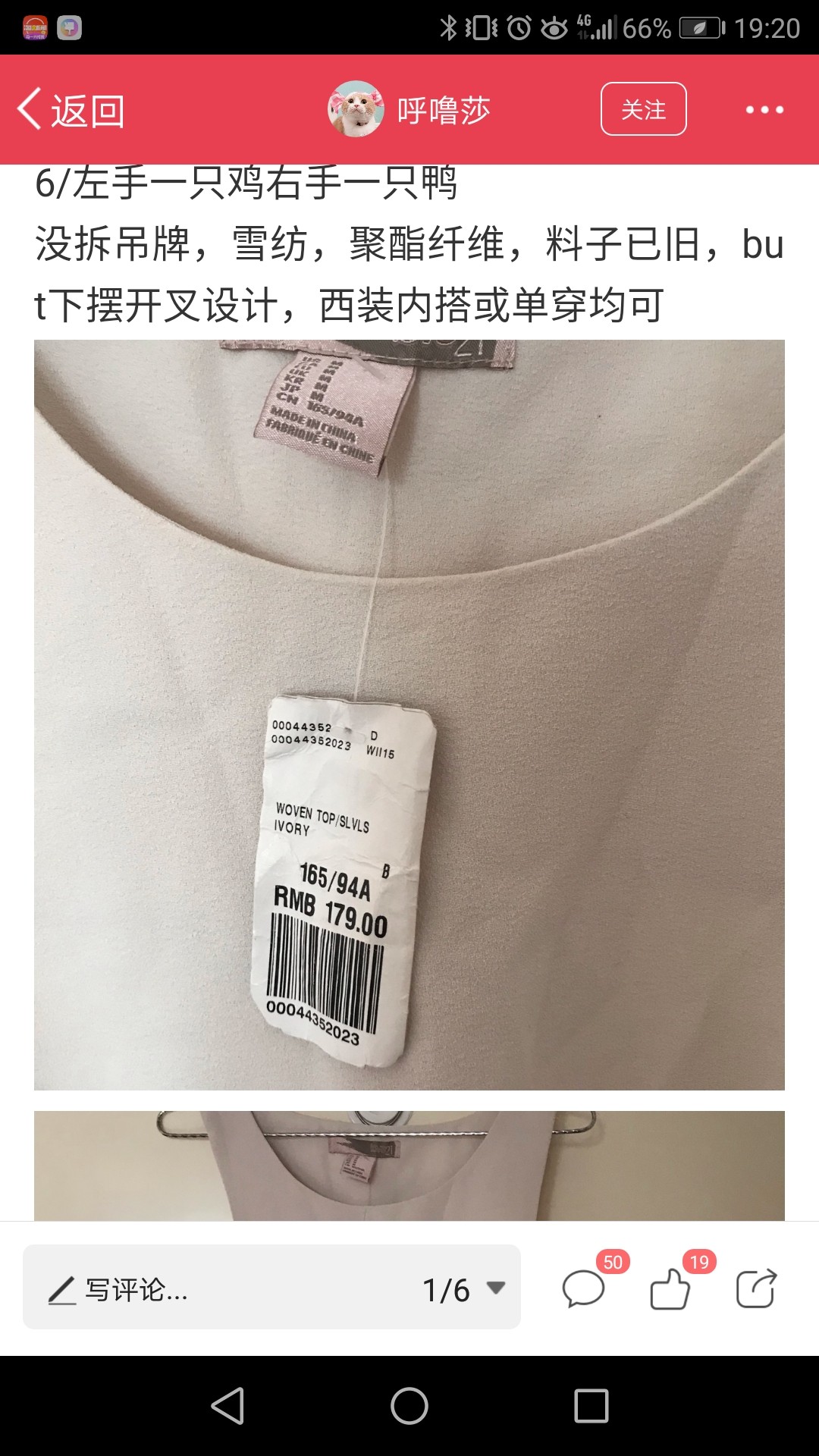Image resolution: width=819 pixels, height=1456 pixels.
Task: Open the system recent apps view
Action: 591,1406
